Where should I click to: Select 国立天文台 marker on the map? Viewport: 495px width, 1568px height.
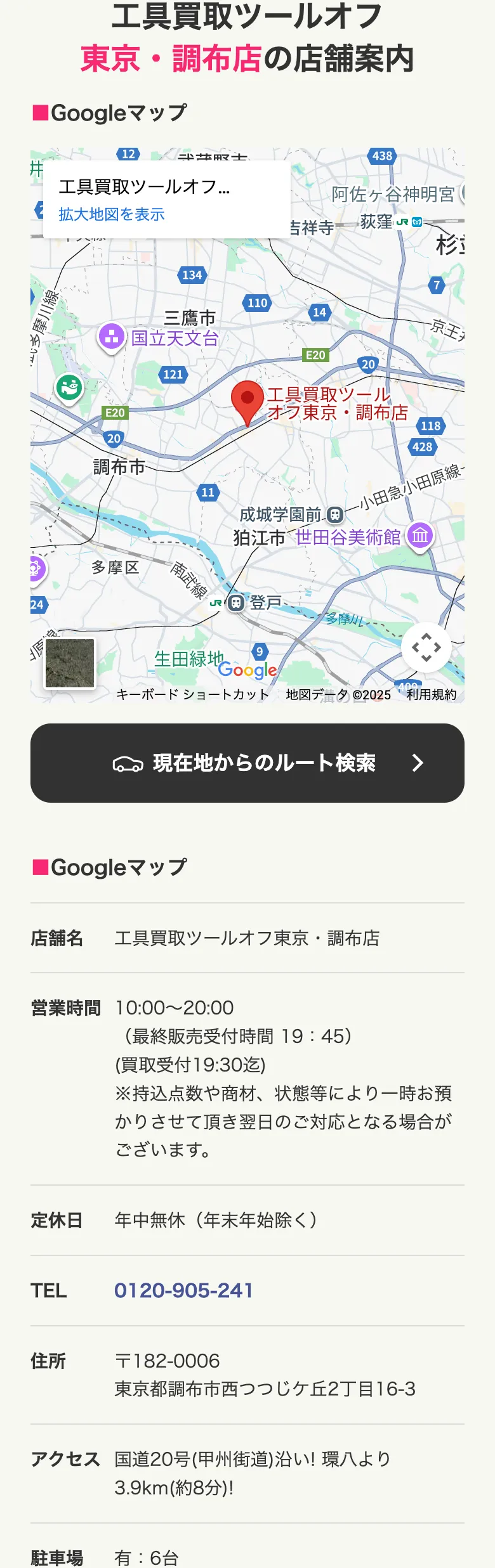pos(112,336)
